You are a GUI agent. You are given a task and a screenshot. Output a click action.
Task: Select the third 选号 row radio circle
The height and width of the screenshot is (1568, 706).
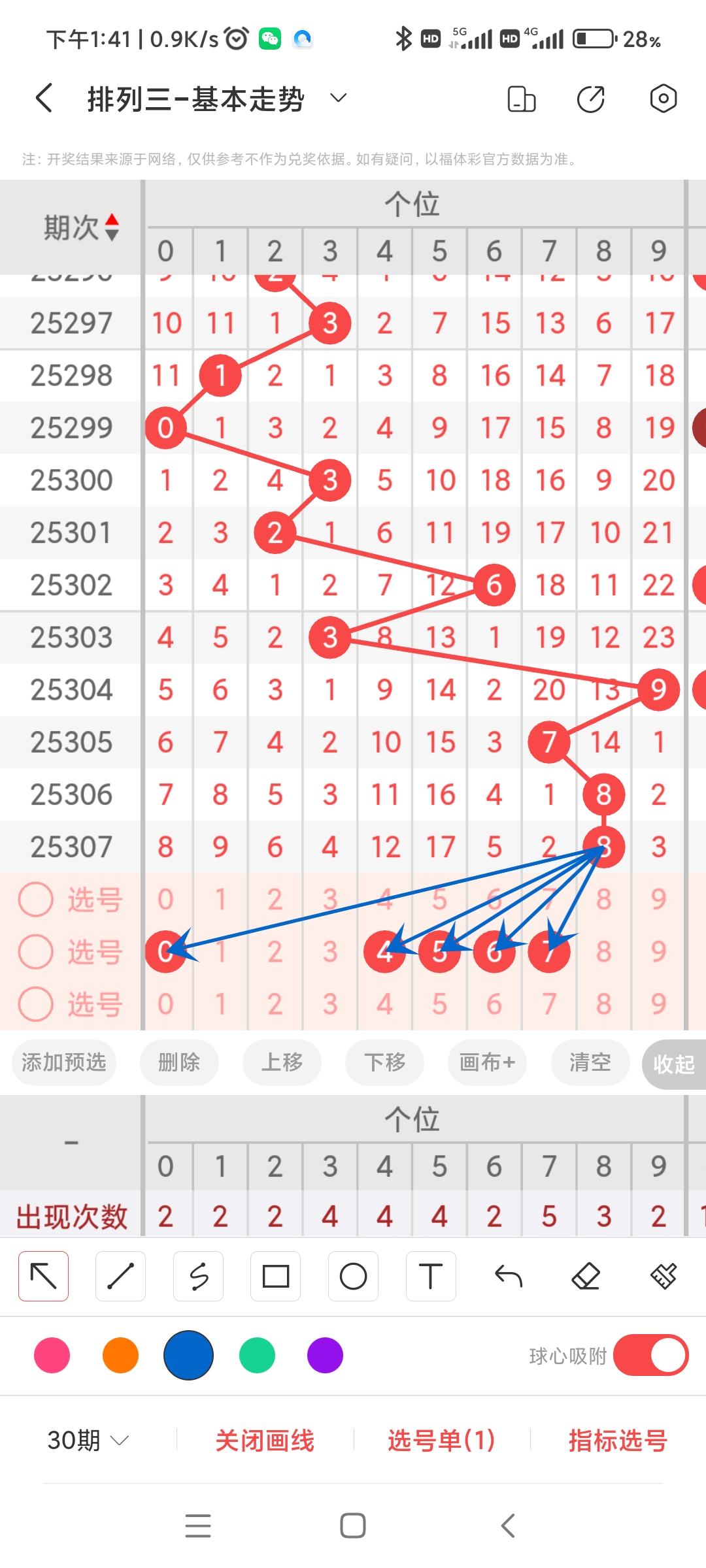point(37,1004)
